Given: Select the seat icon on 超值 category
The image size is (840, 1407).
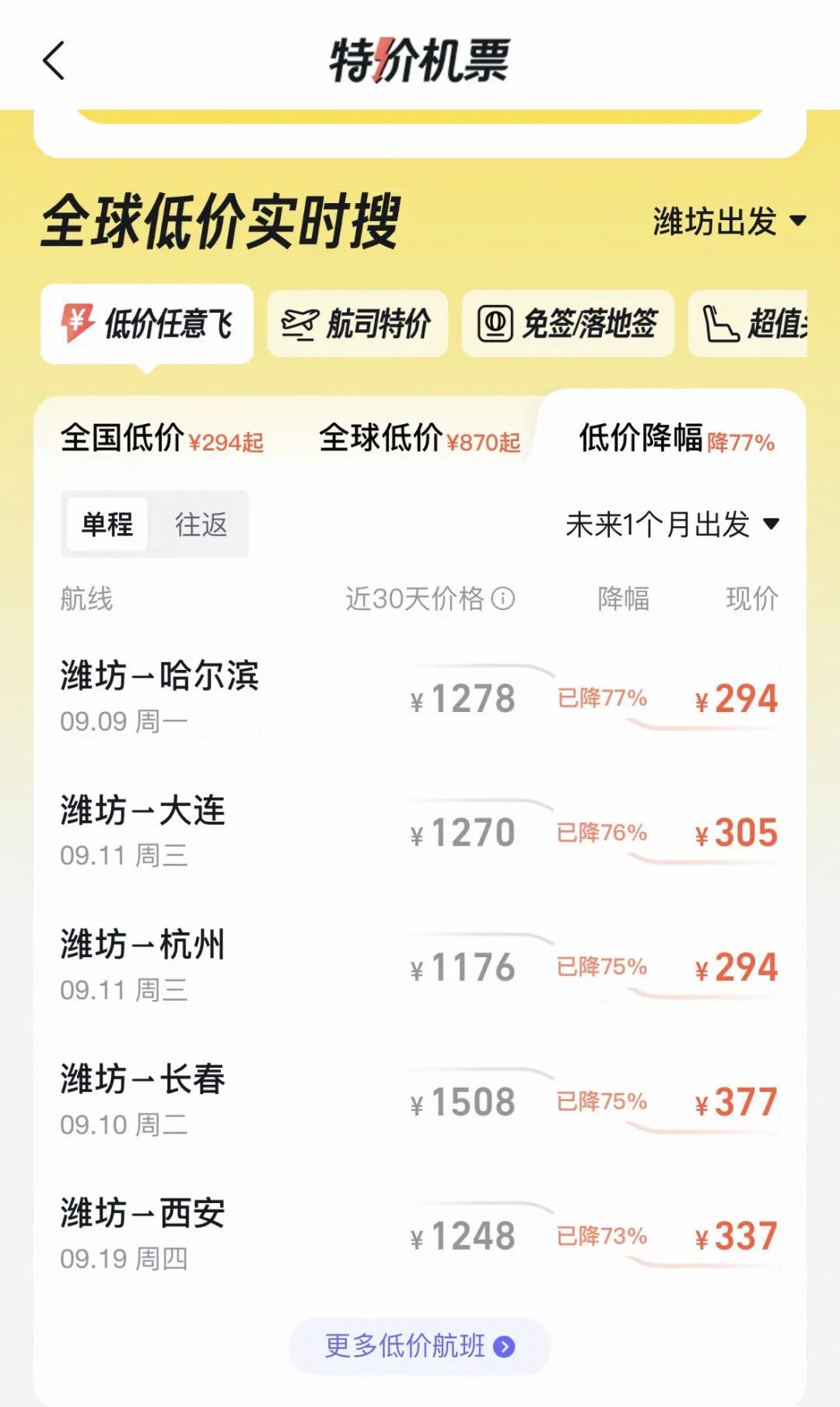Looking at the screenshot, I should click(719, 324).
